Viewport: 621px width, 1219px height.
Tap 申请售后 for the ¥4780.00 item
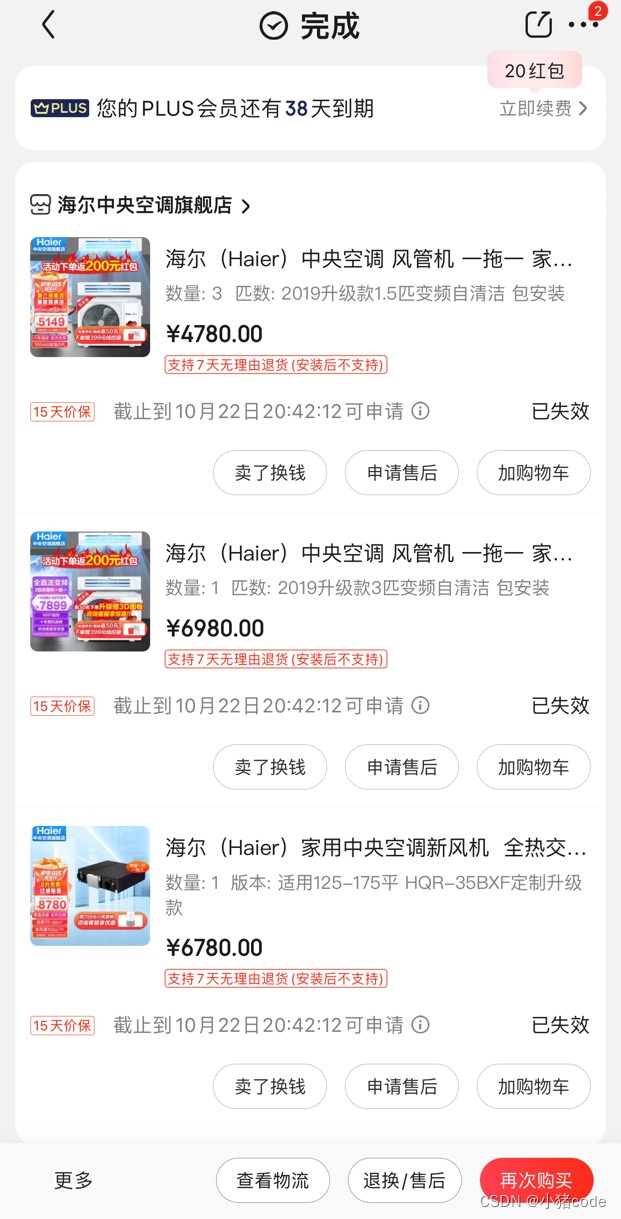click(x=402, y=473)
